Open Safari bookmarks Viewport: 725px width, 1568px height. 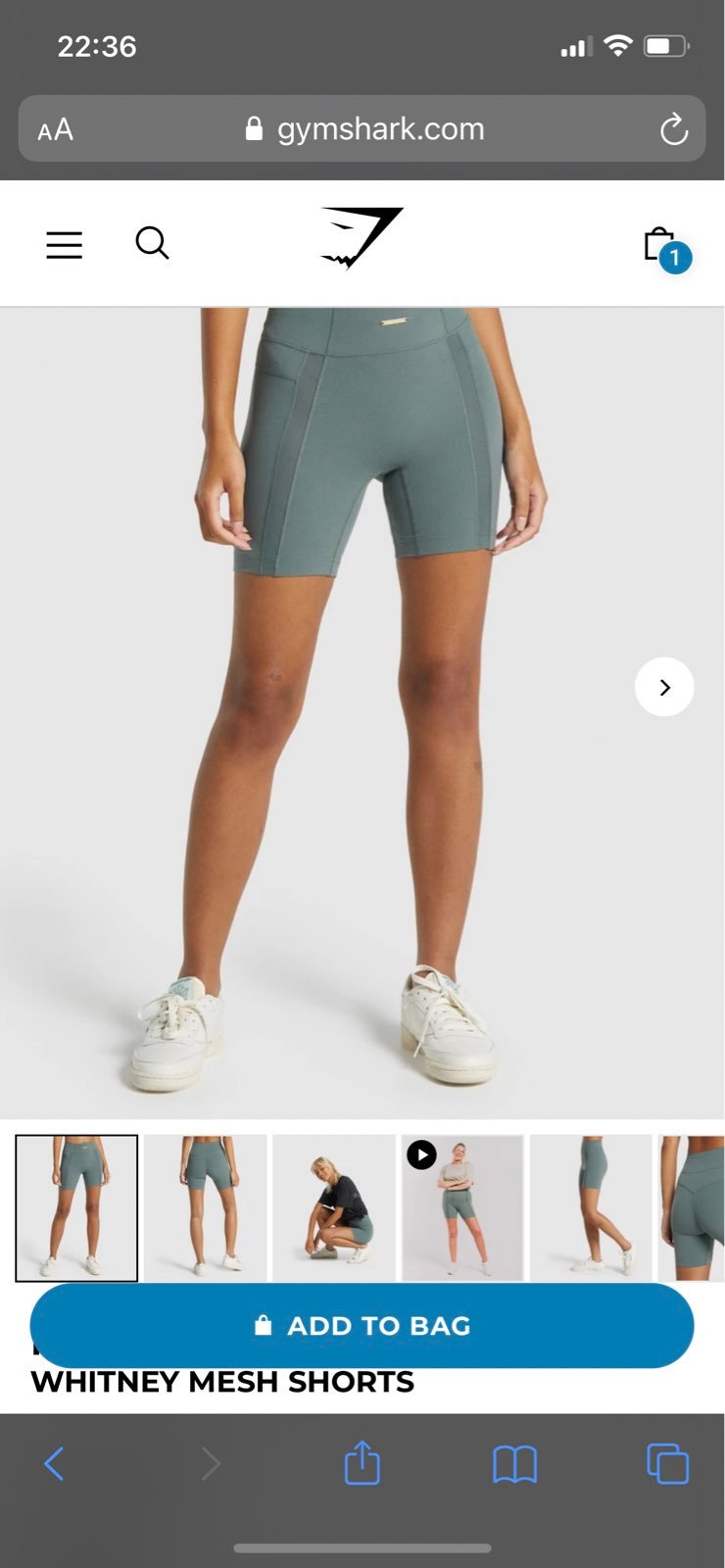pyautogui.click(x=514, y=1465)
